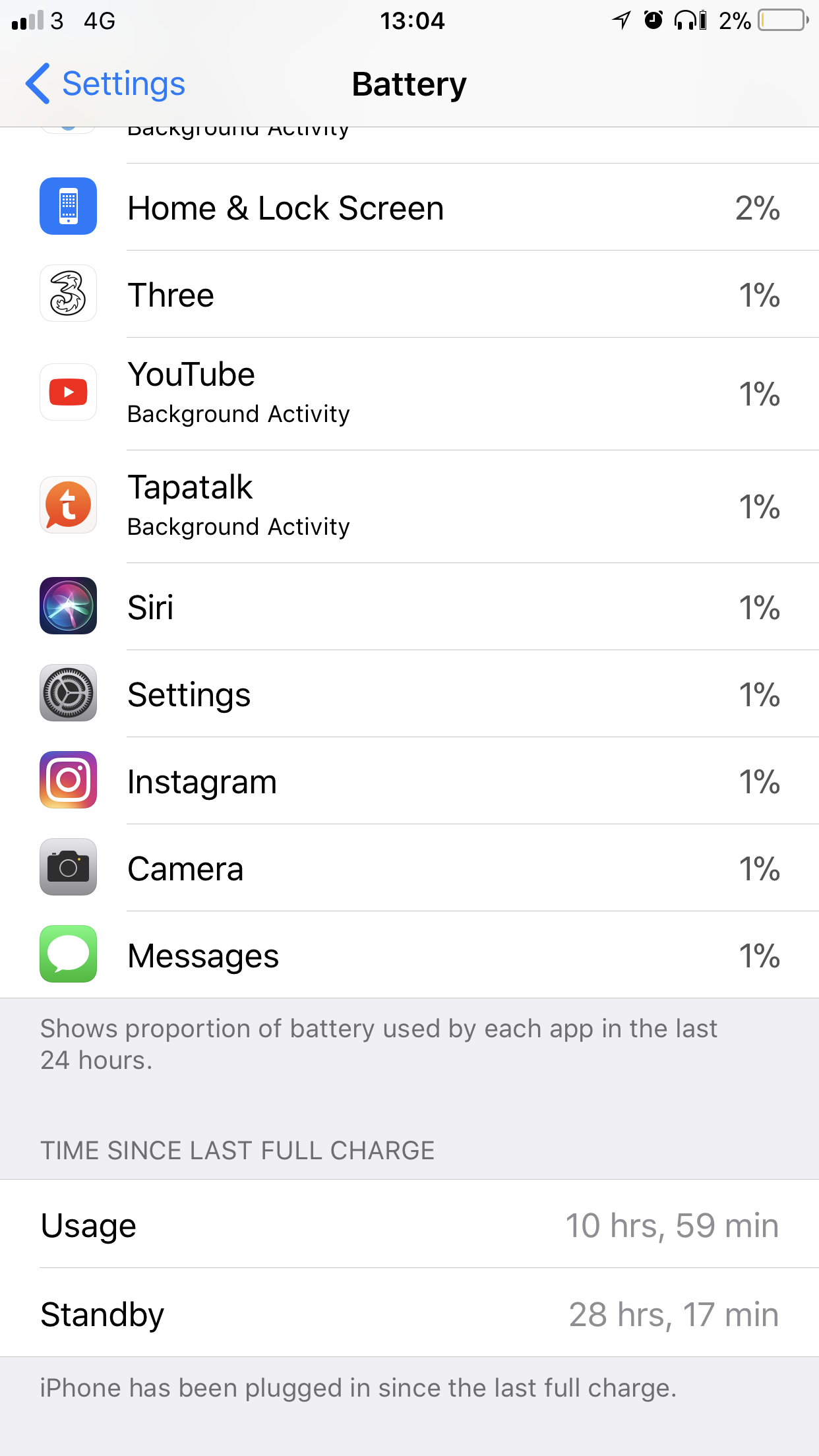Tap the Instagram battery usage row
Screen dimensions: 819x1456
point(409,781)
